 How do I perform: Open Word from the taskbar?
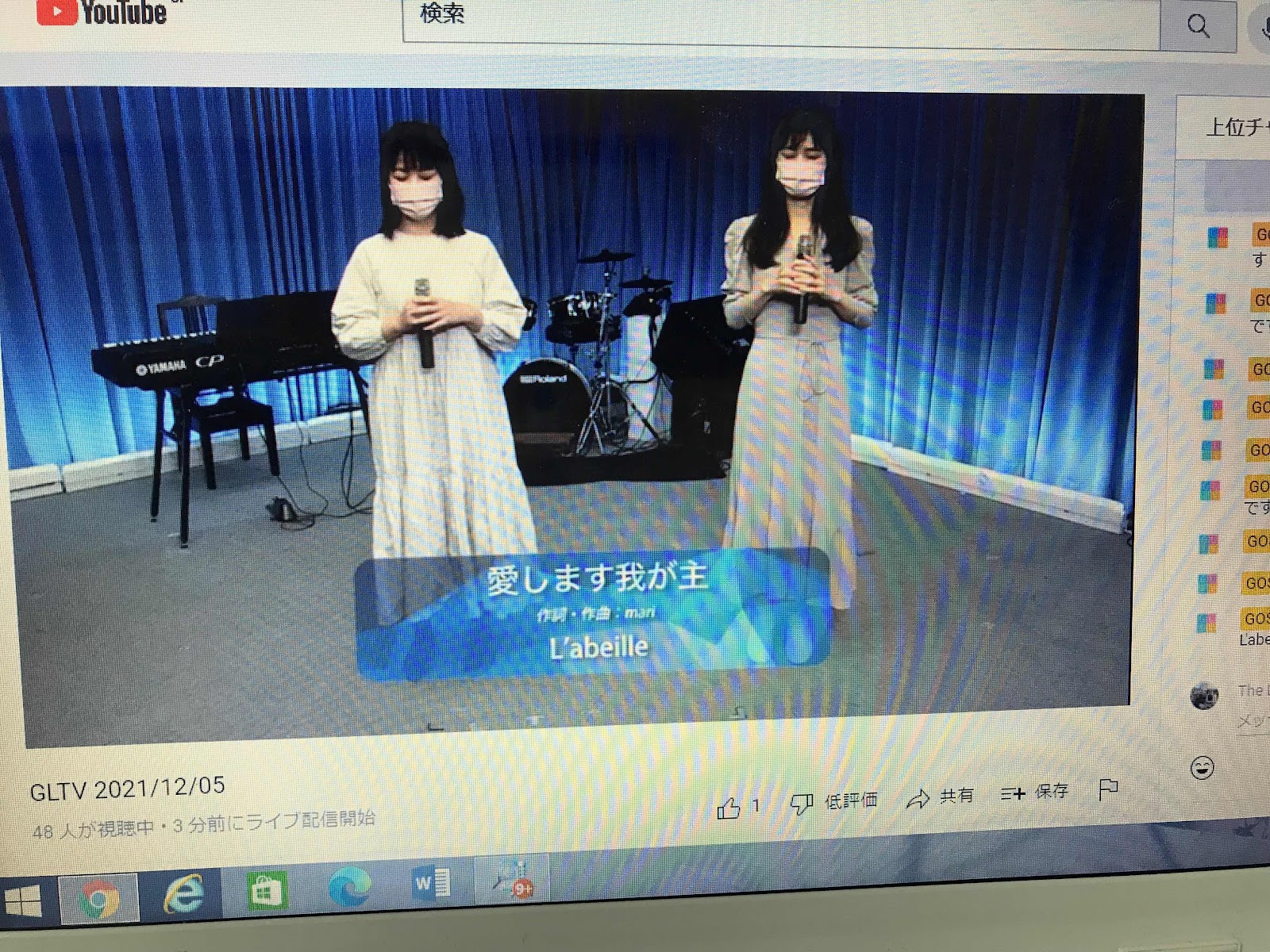point(432,883)
